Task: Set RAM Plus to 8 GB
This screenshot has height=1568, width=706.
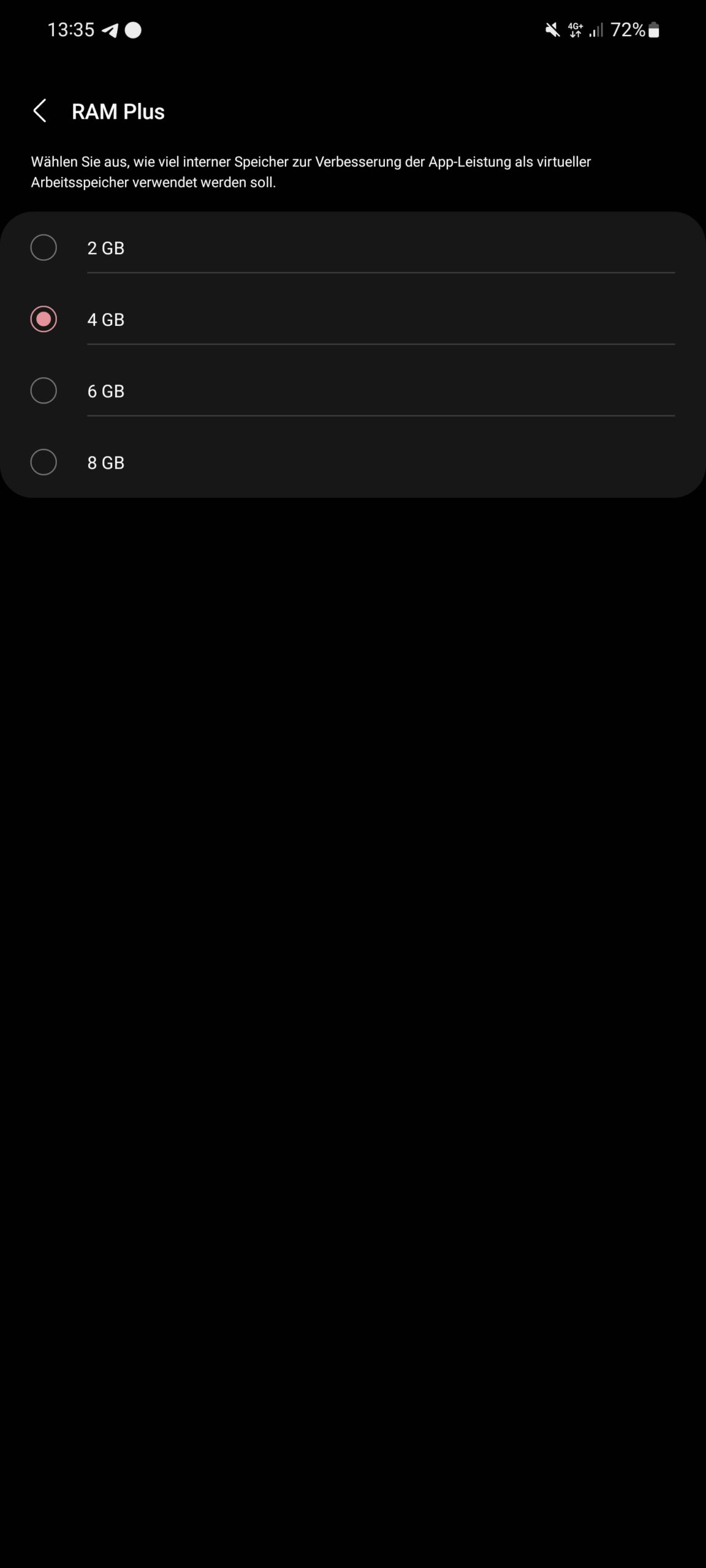Action: (x=353, y=462)
